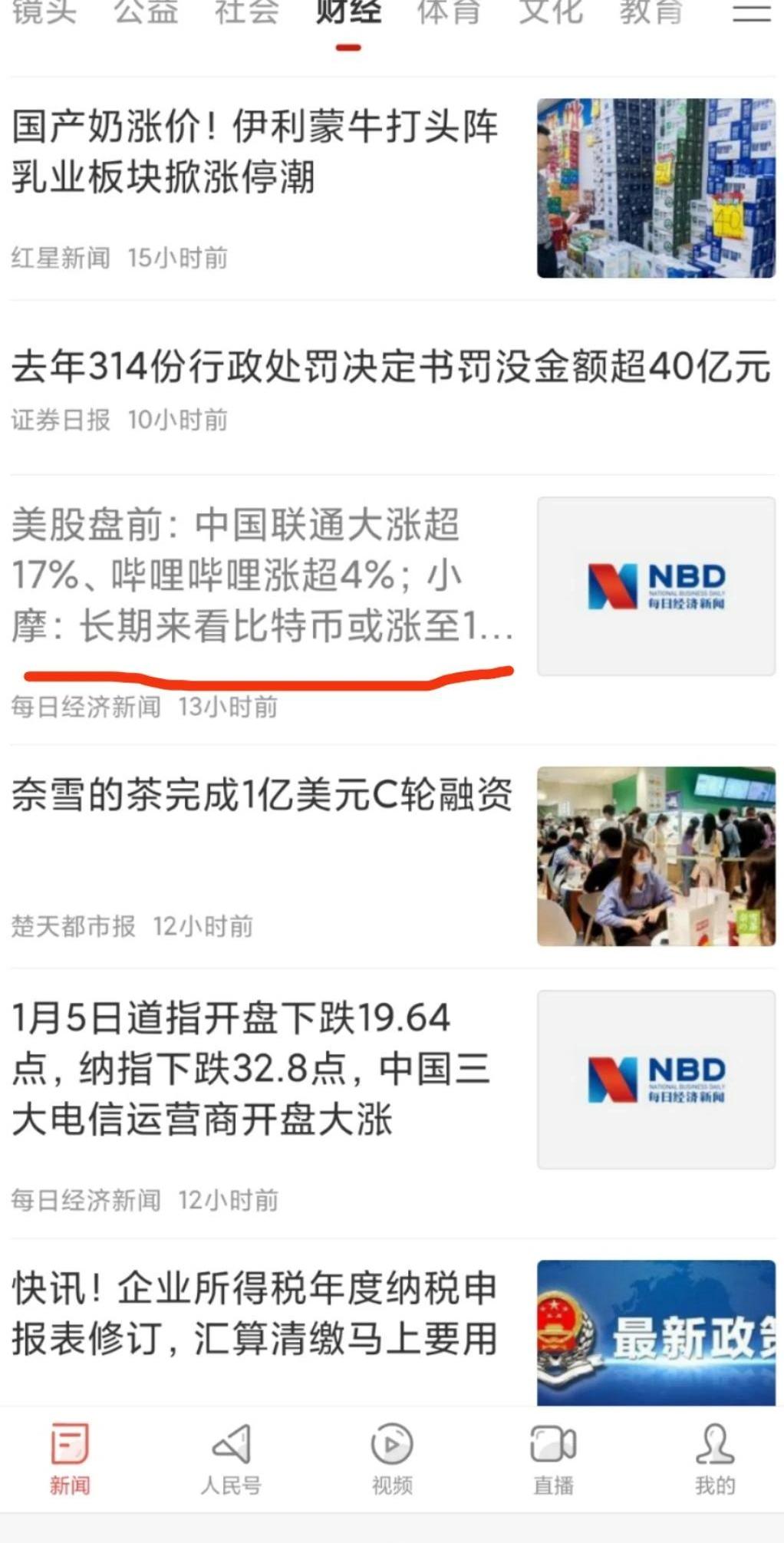Screen dimensions: 784x1543
Task: Tap the 奈雪的茶 store photo thumbnail
Action: point(656,856)
